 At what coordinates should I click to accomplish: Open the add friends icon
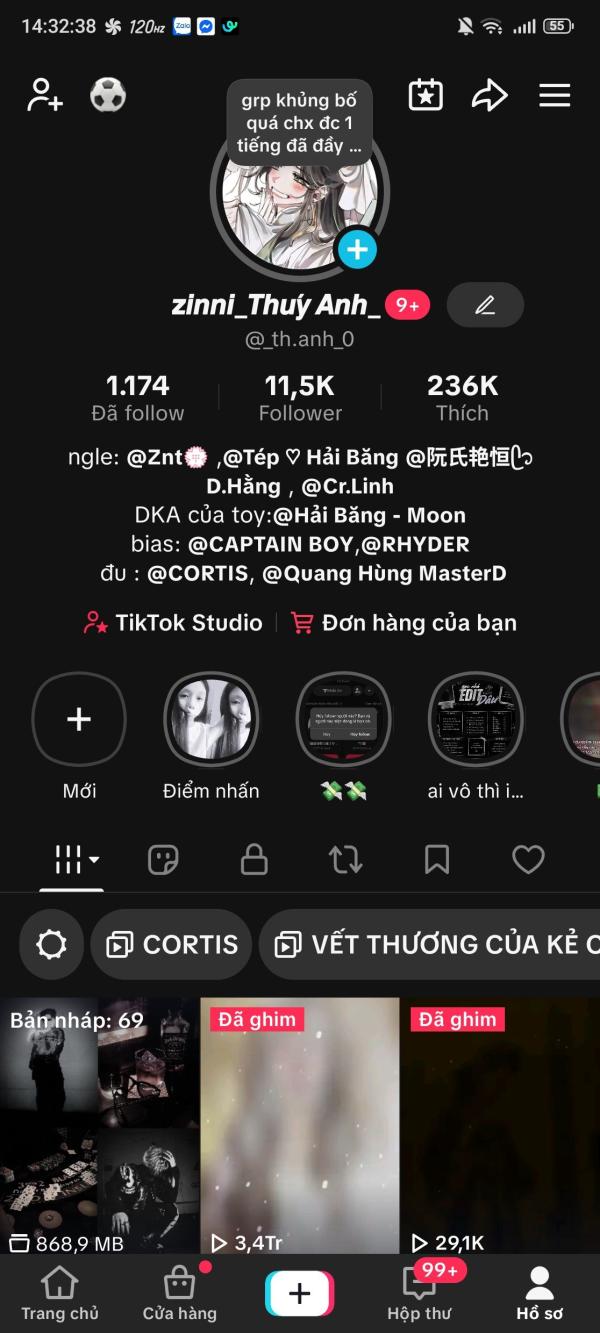click(x=45, y=95)
